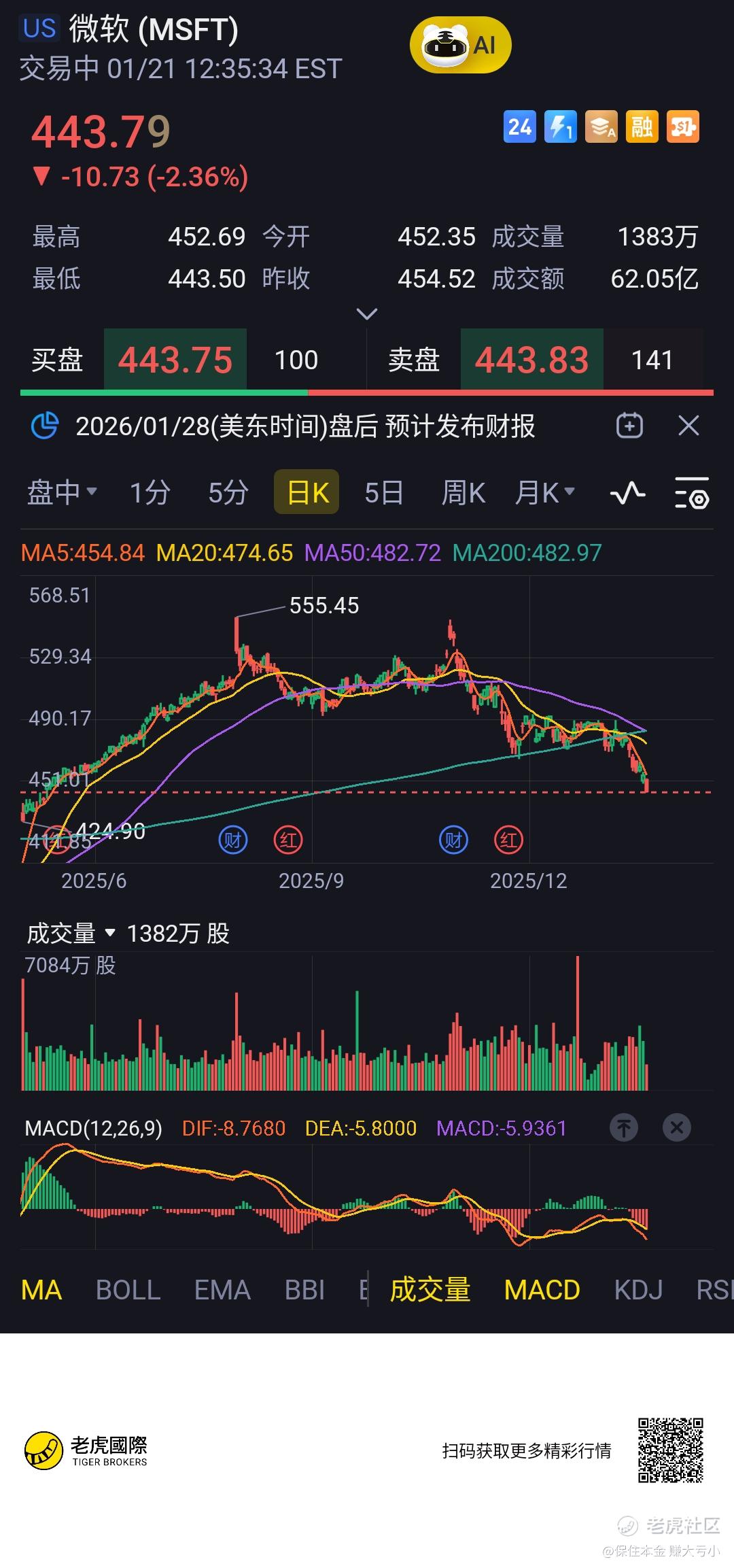Move the MACD panel to top
This screenshot has width=734, height=1568.
point(624,1128)
